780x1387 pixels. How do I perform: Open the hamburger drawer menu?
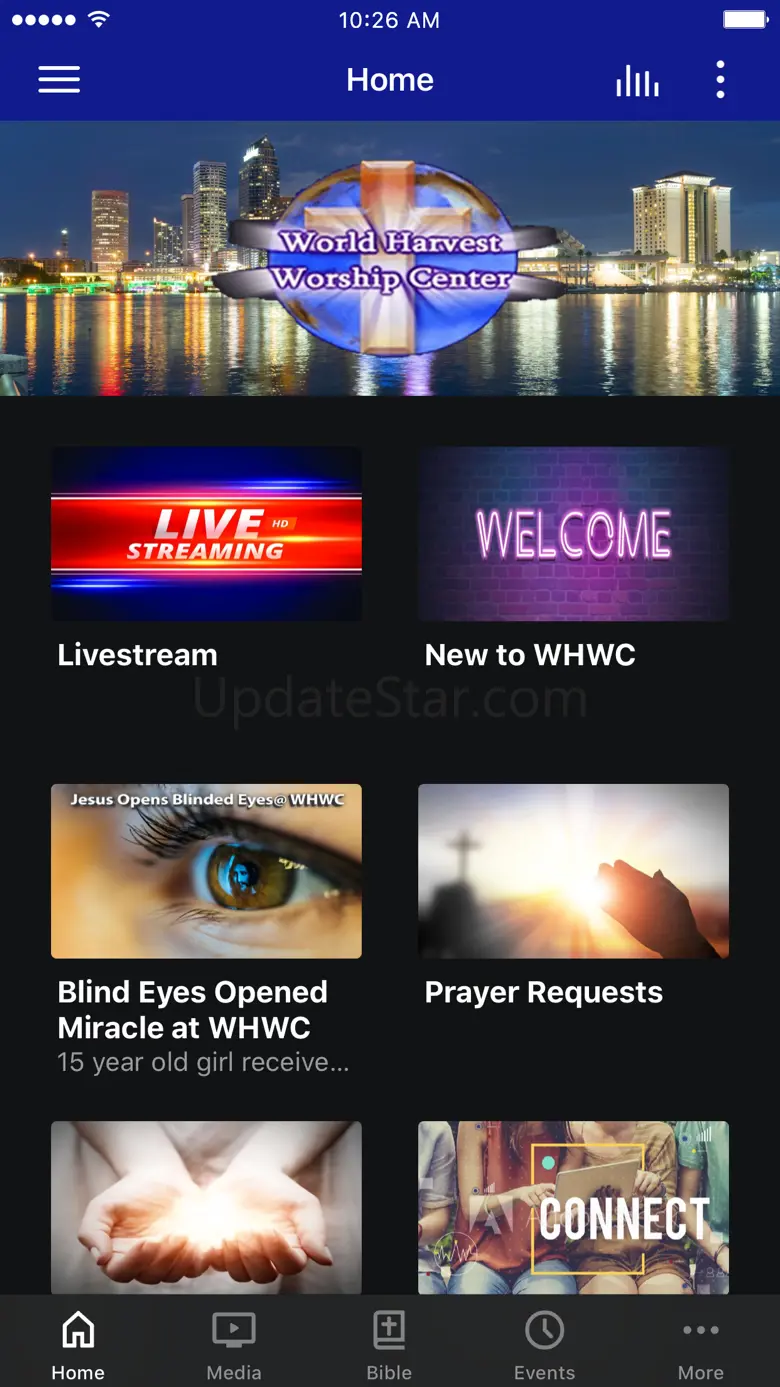click(x=59, y=80)
